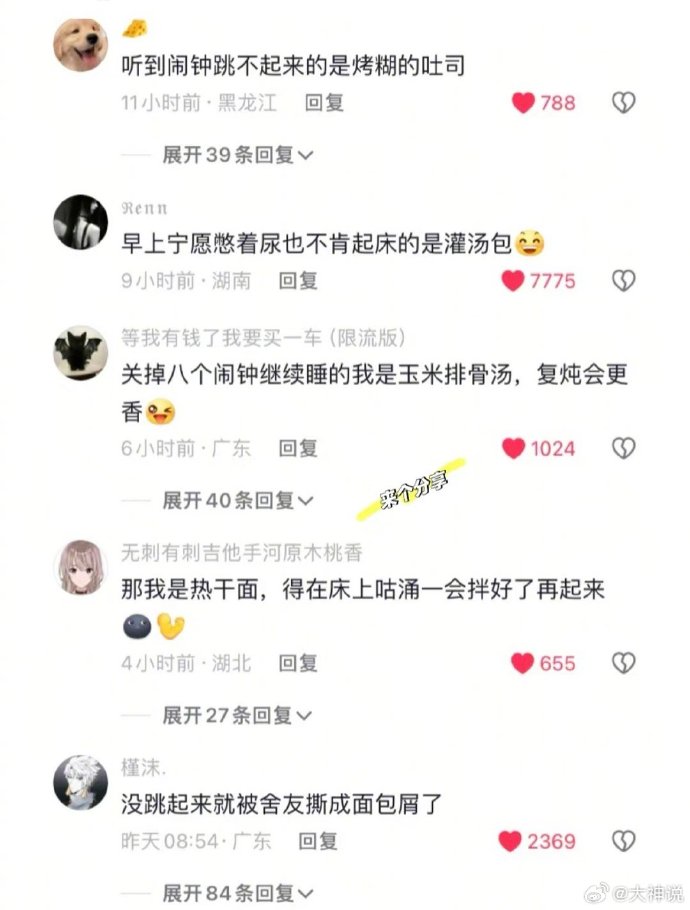Like the comment about burnt toast (烤糊的吐司)
Viewport: 690px width, 910px height.
524,102
